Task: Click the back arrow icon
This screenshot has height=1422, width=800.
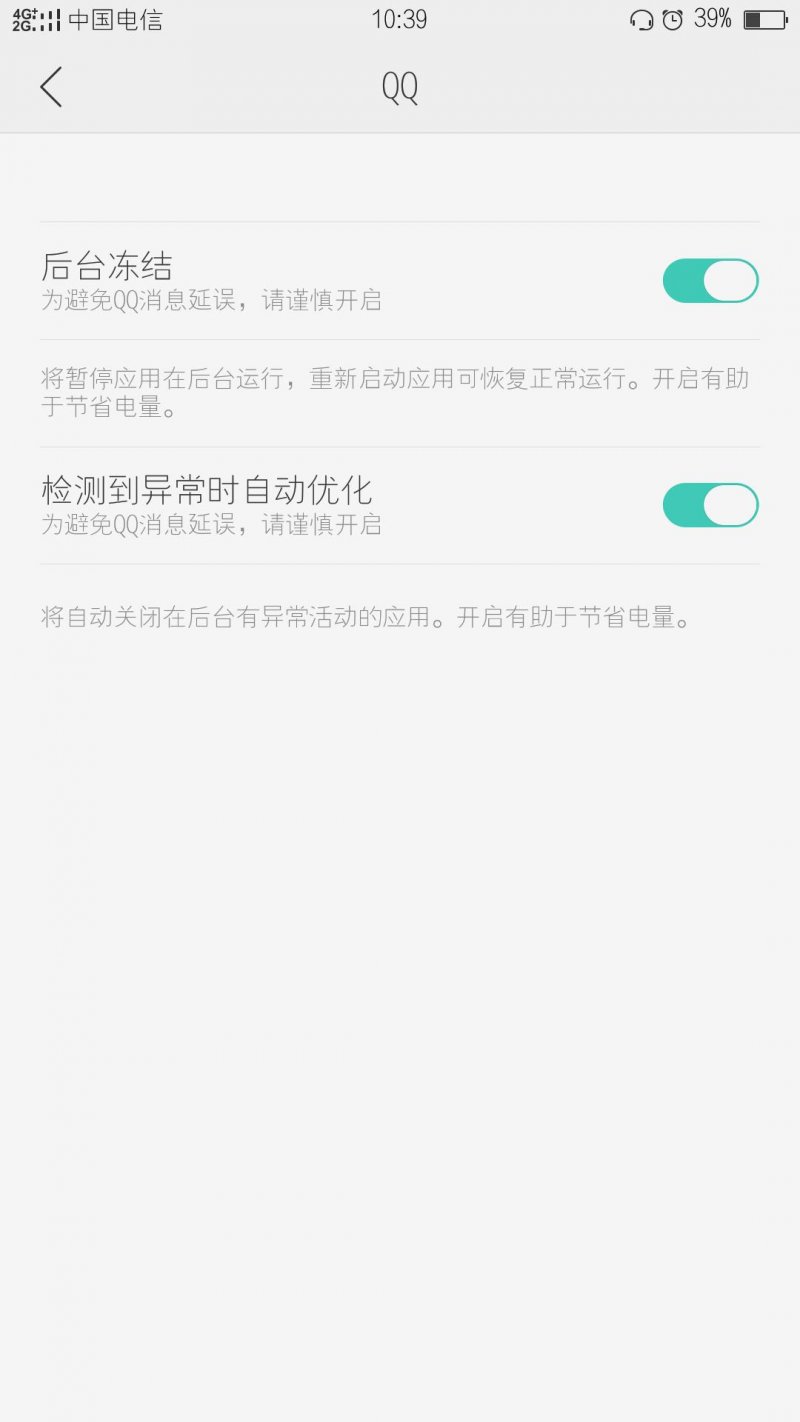Action: pos(52,87)
